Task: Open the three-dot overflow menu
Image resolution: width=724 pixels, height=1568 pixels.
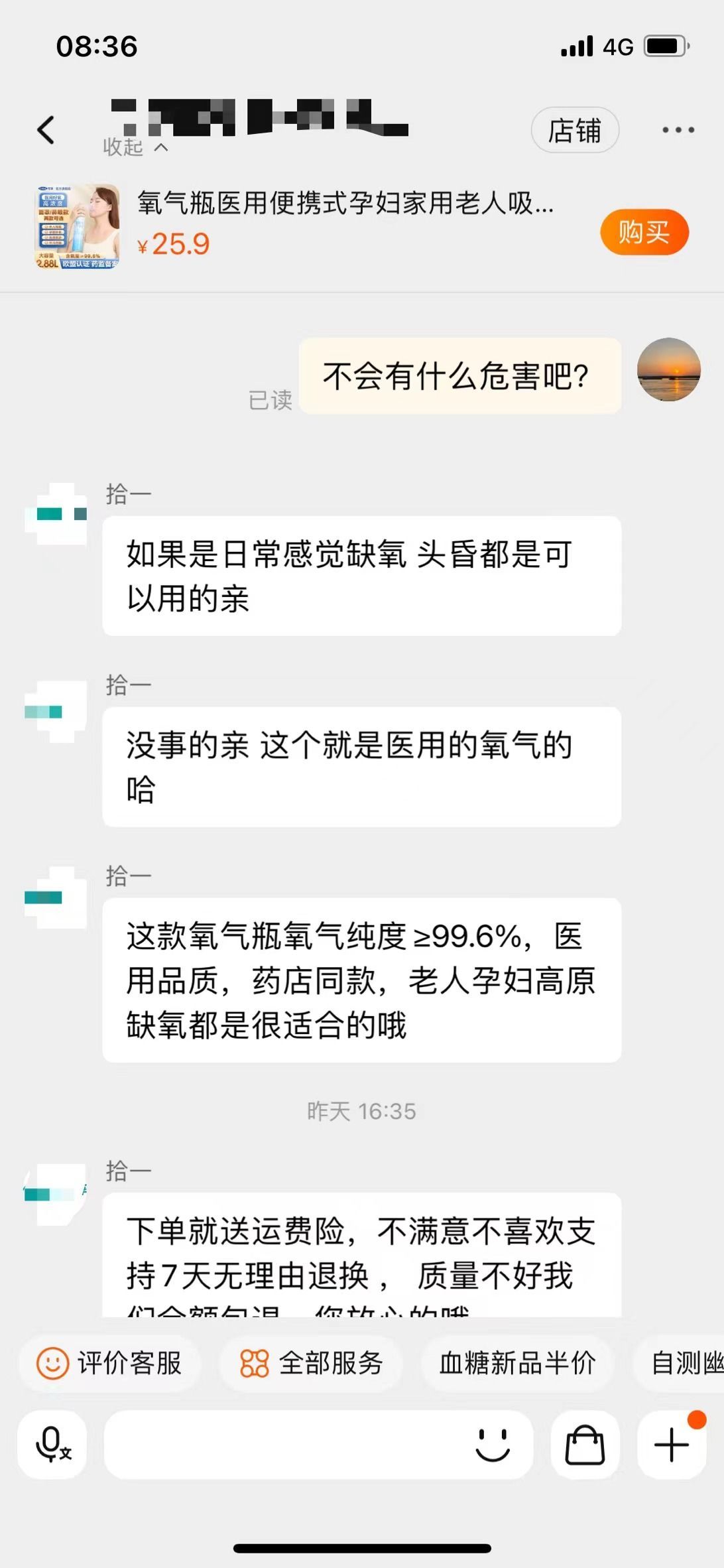Action: 678,131
